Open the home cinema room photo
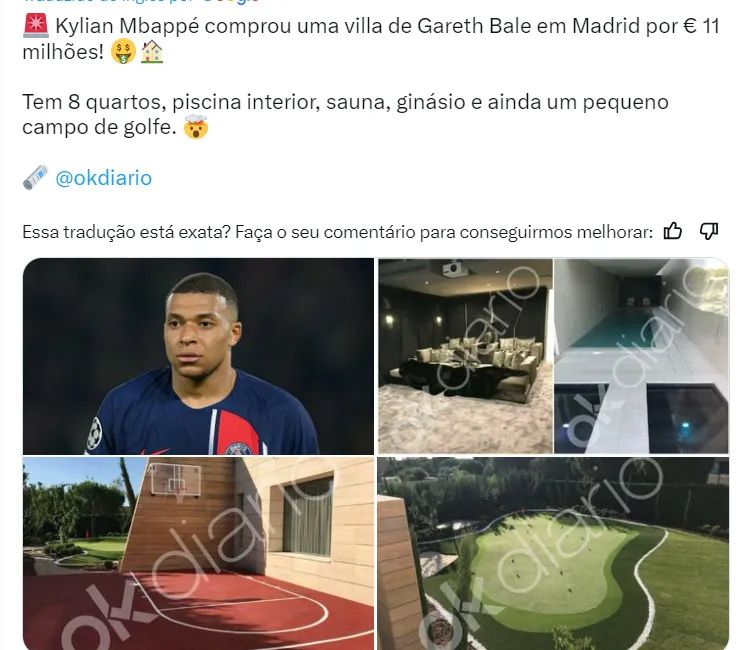Image resolution: width=742 pixels, height=650 pixels. pyautogui.click(x=465, y=356)
